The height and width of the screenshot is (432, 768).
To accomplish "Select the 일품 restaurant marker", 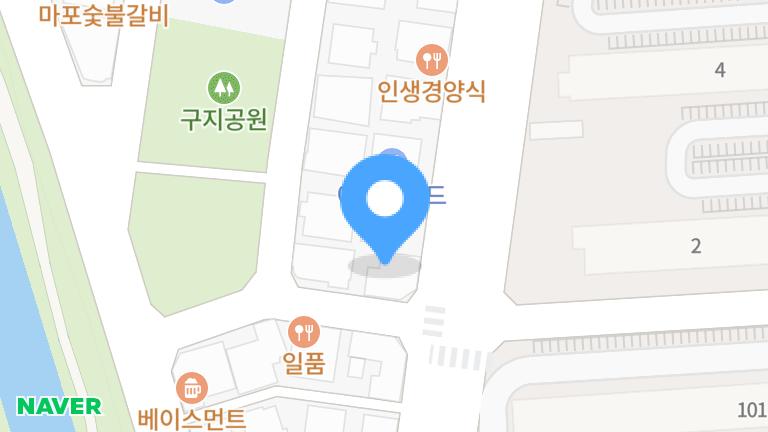I will (x=303, y=331).
